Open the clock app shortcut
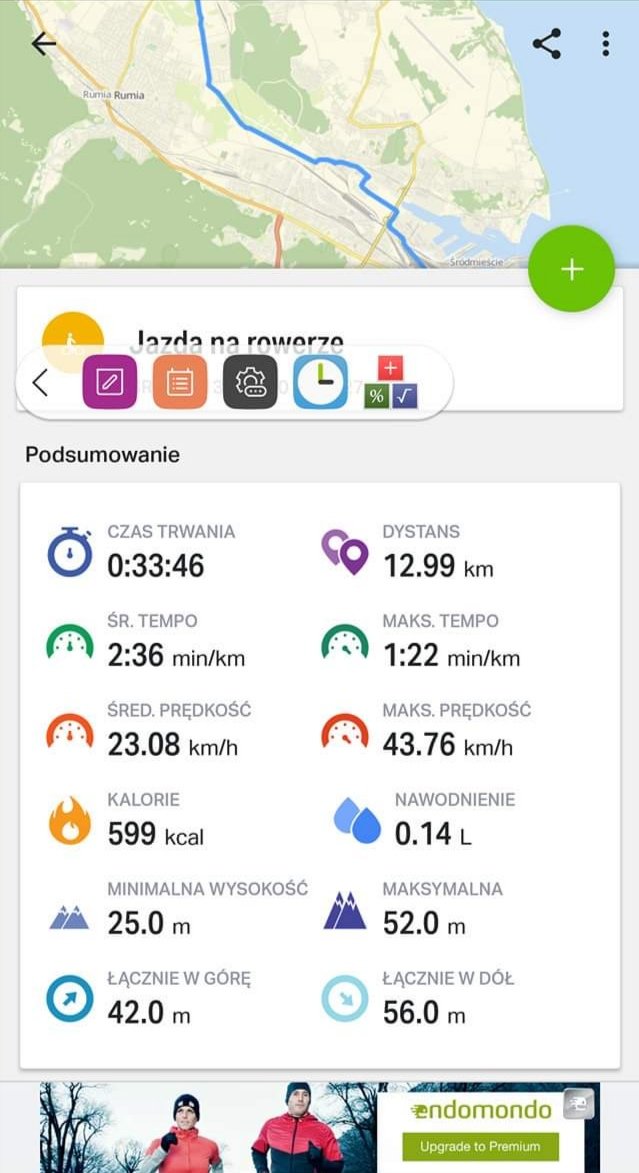This screenshot has width=639, height=1173. [320, 382]
